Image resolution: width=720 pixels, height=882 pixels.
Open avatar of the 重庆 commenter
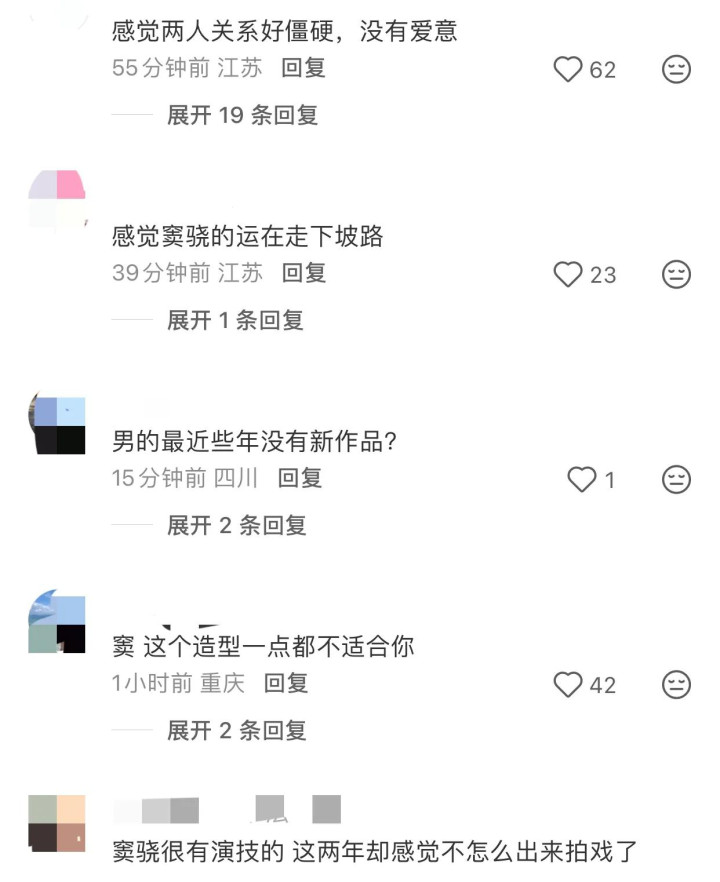coord(57,624)
